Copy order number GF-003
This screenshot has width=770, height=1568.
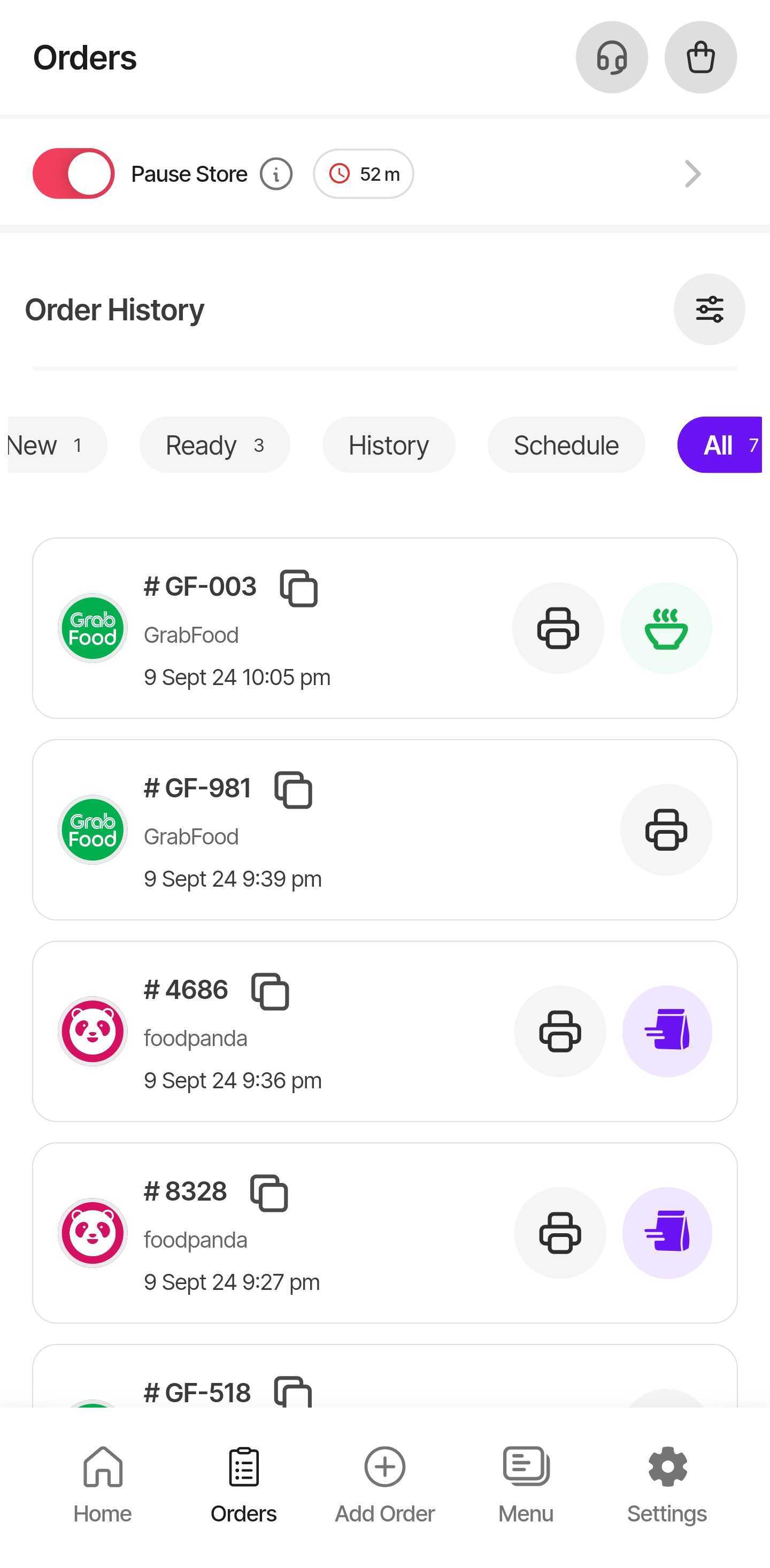[x=298, y=588]
